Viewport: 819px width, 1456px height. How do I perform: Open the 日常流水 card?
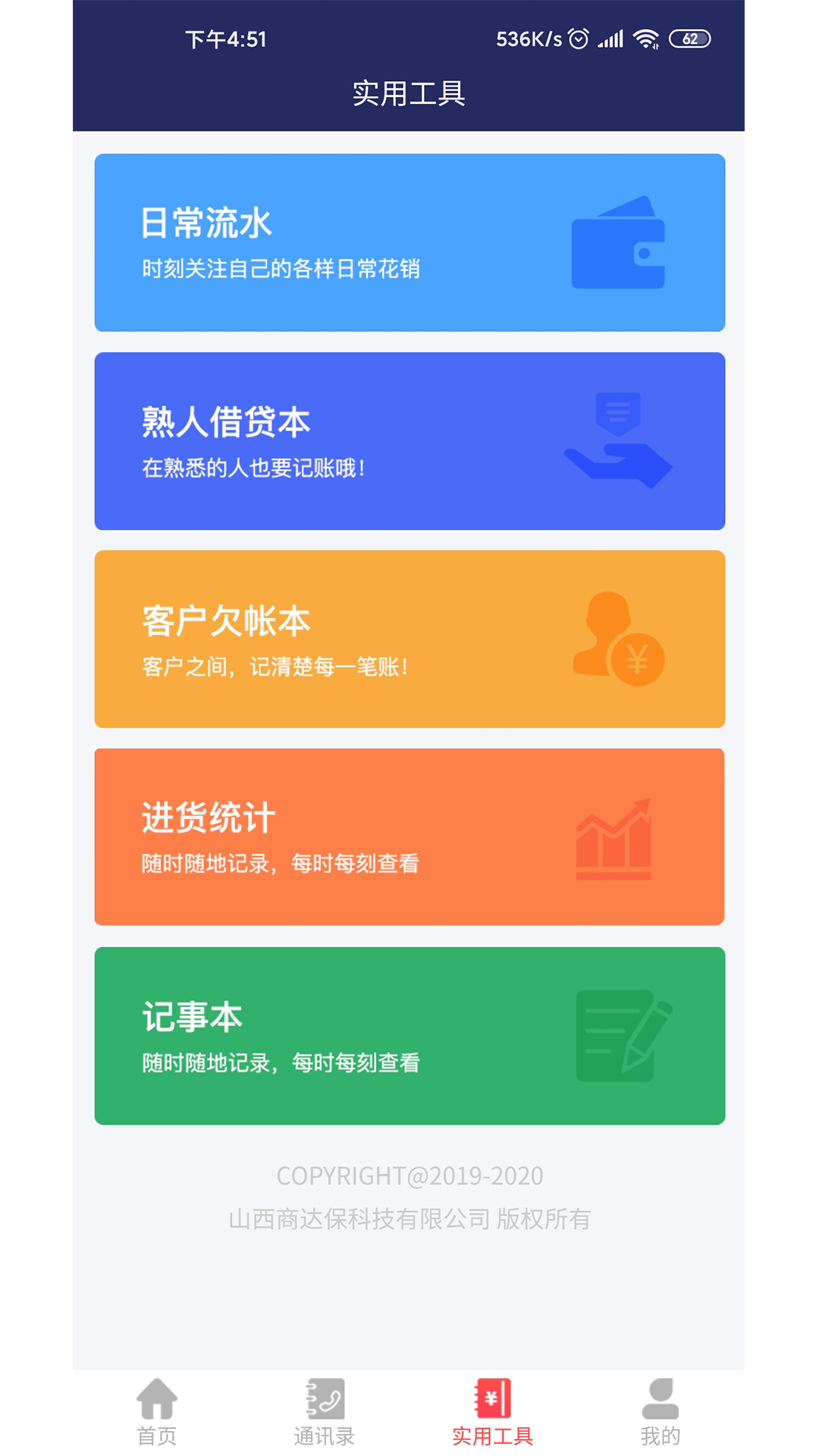click(x=409, y=243)
